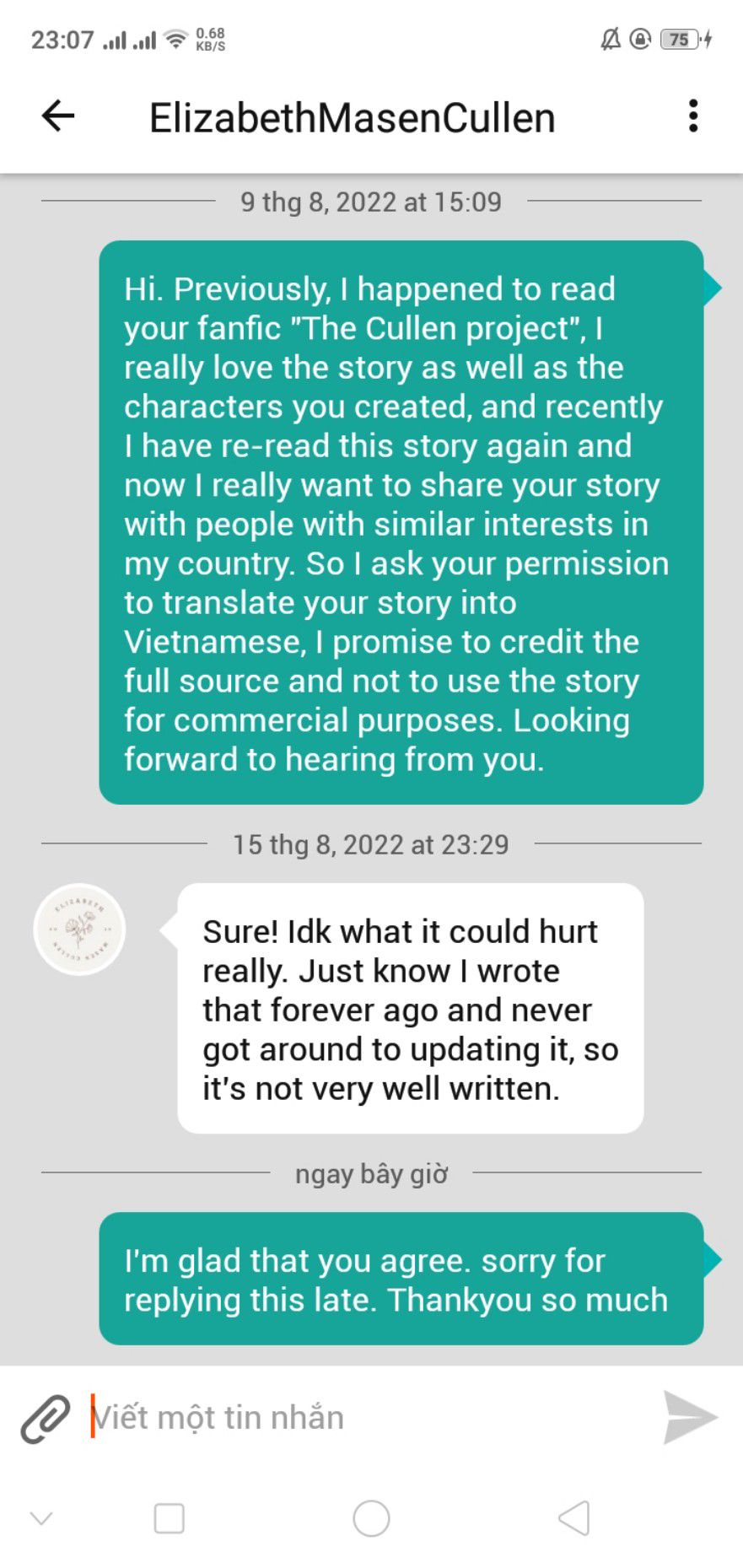Open recent apps via square button
The height and width of the screenshot is (1568, 743).
point(169,1519)
